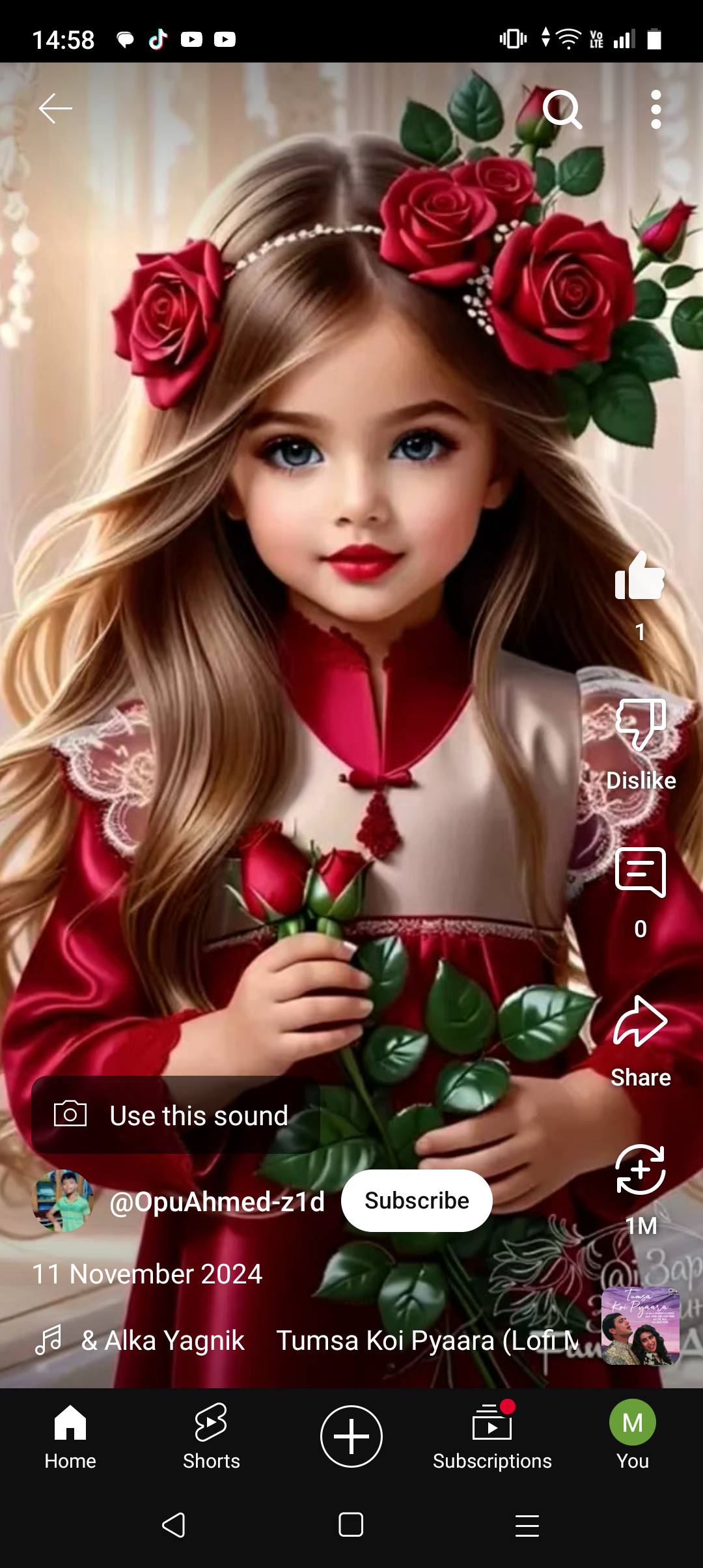Switch to the Shorts tab
Screen dimensions: 703x1568
pos(212,1436)
